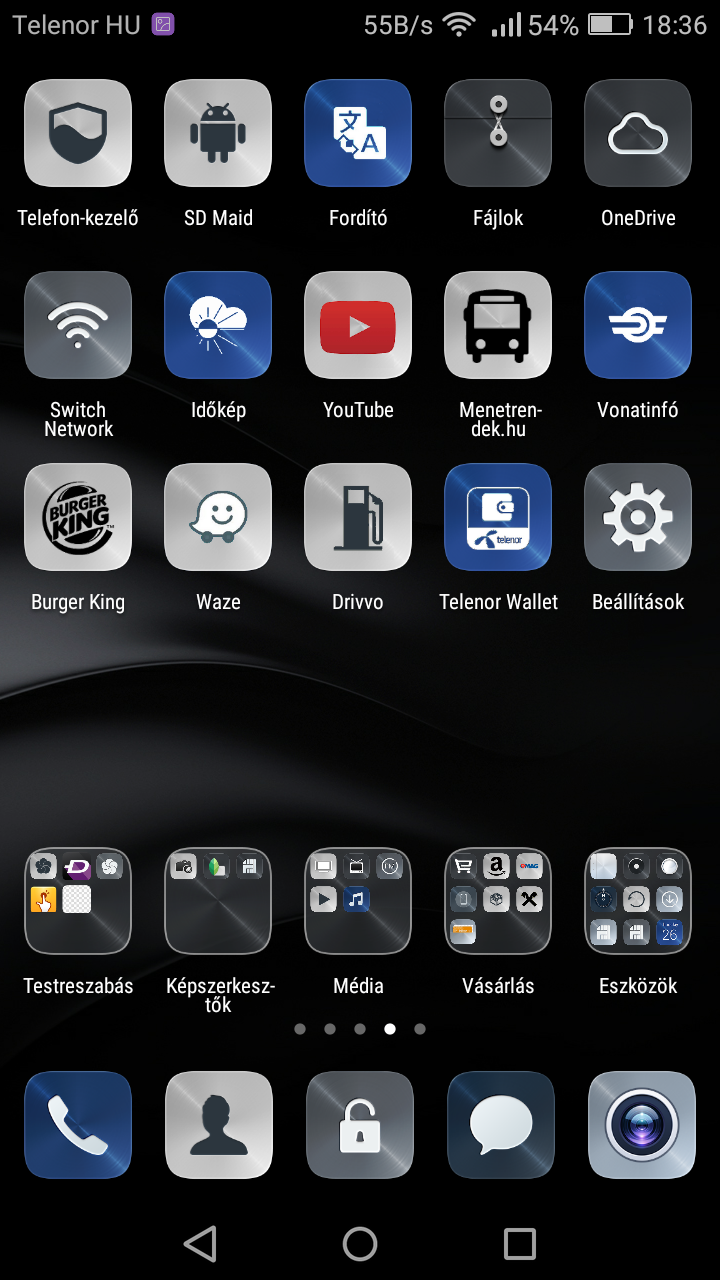Open the Vásárlás shopping folder
Image resolution: width=720 pixels, height=1280 pixels.
click(498, 902)
